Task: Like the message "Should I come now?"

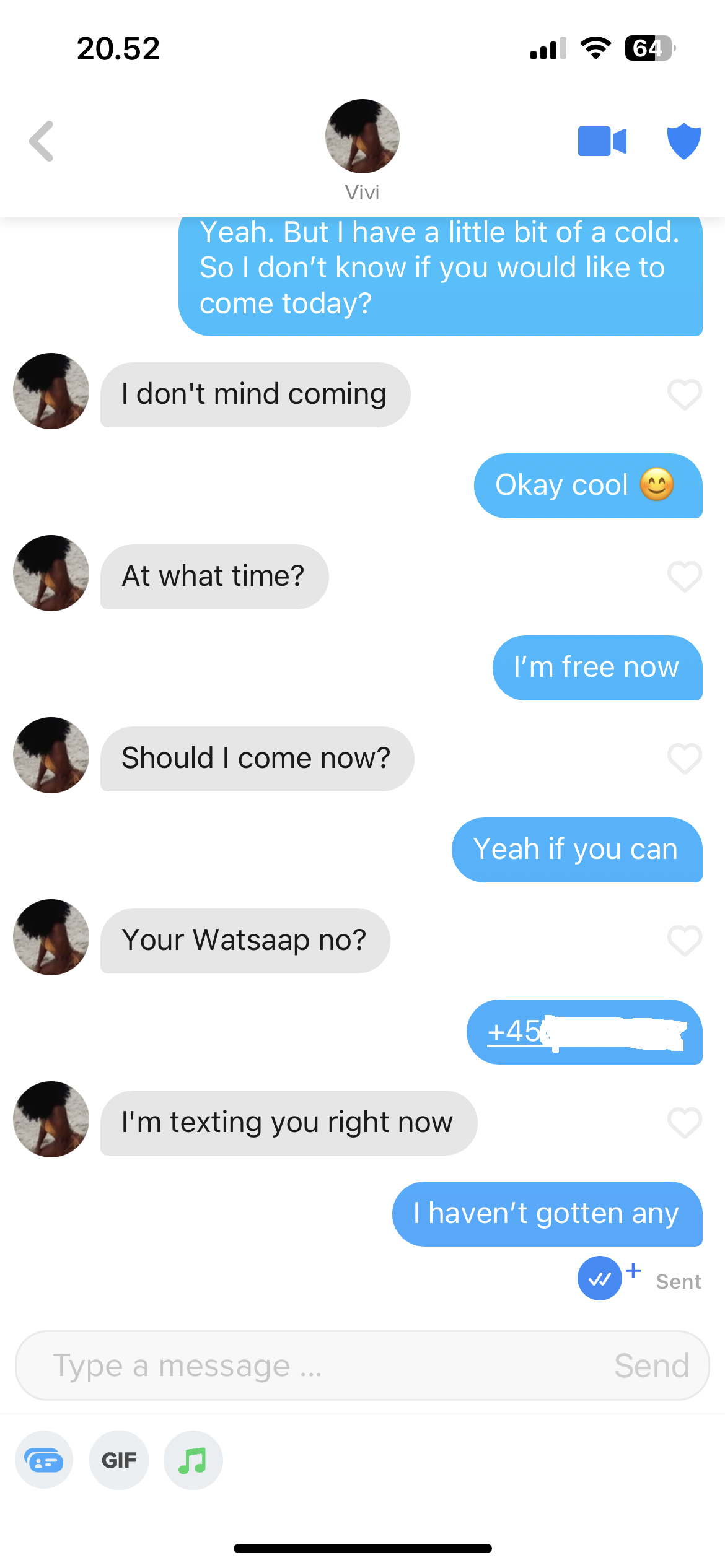Action: click(x=685, y=759)
